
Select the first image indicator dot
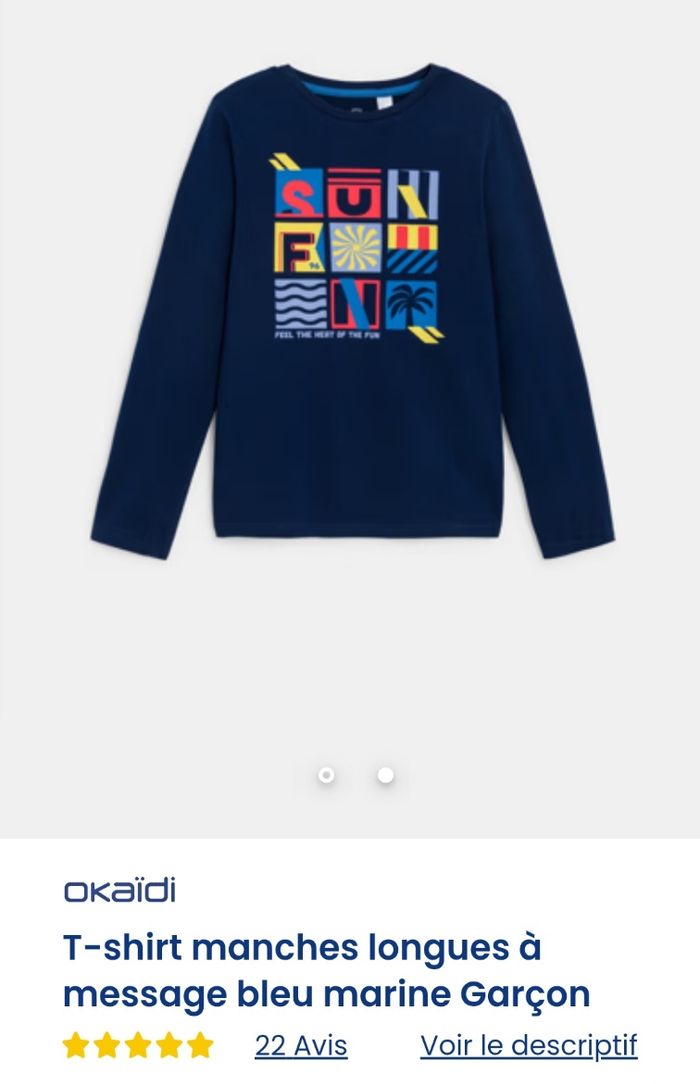pos(326,775)
